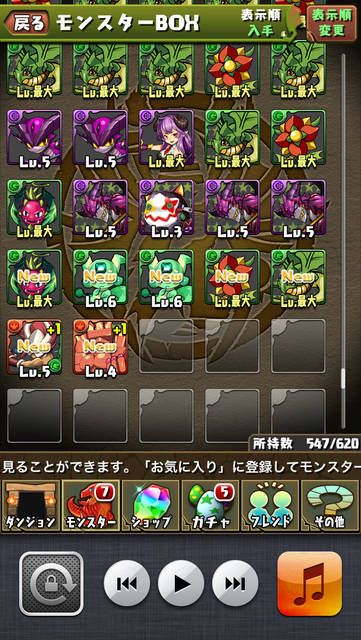361x640 pixels.
Task: Open the 表示順変更 sort order button
Action: [x=331, y=23]
